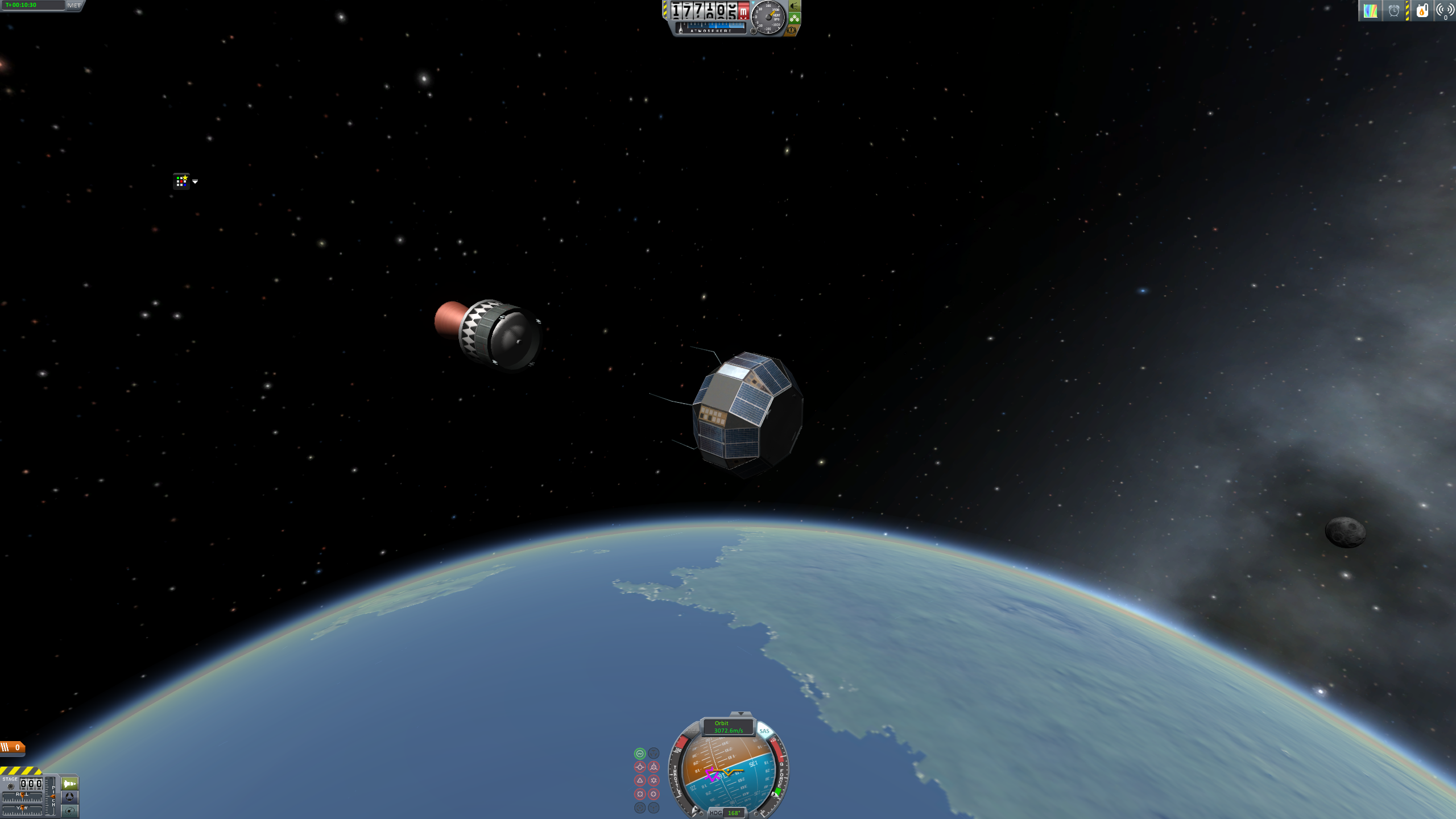Select SAS stability assist mode
Screen dimensions: 1456x819
(640, 754)
